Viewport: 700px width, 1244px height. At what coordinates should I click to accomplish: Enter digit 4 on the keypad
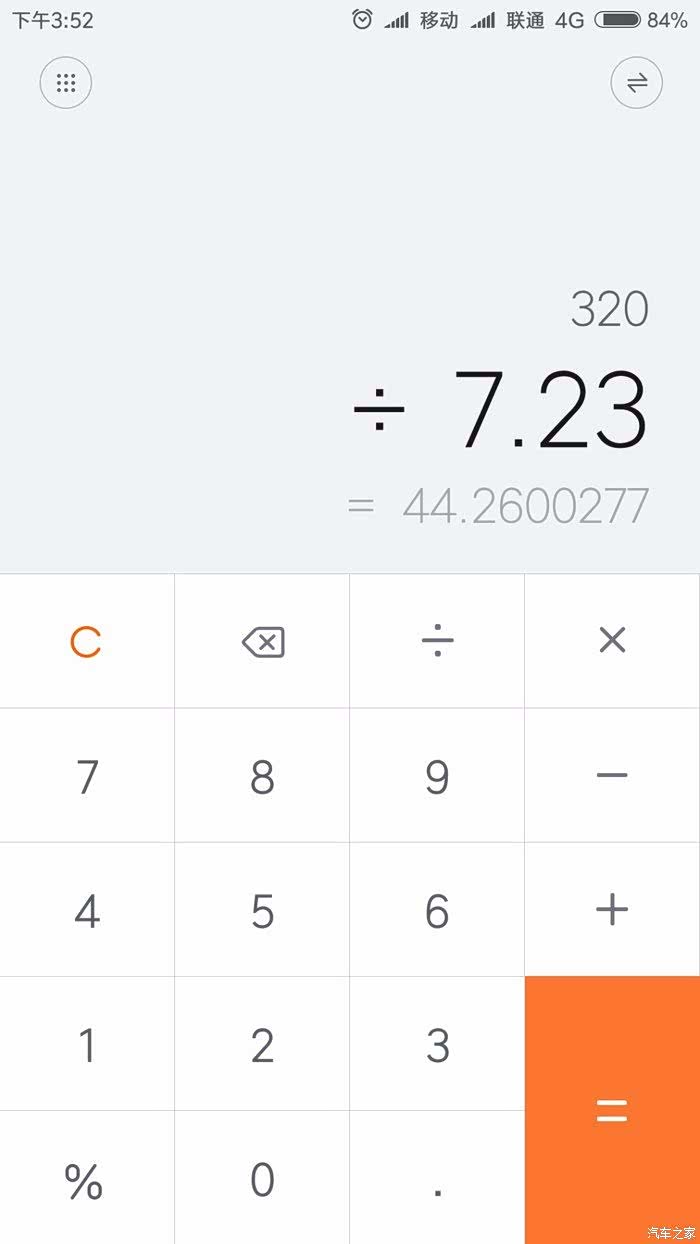[87, 910]
